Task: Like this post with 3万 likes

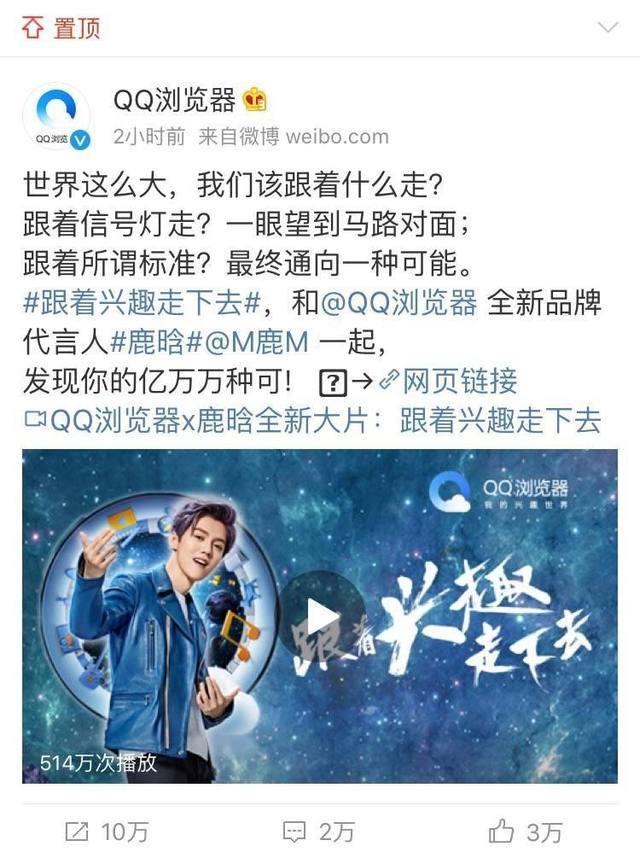Action: pyautogui.click(x=528, y=830)
